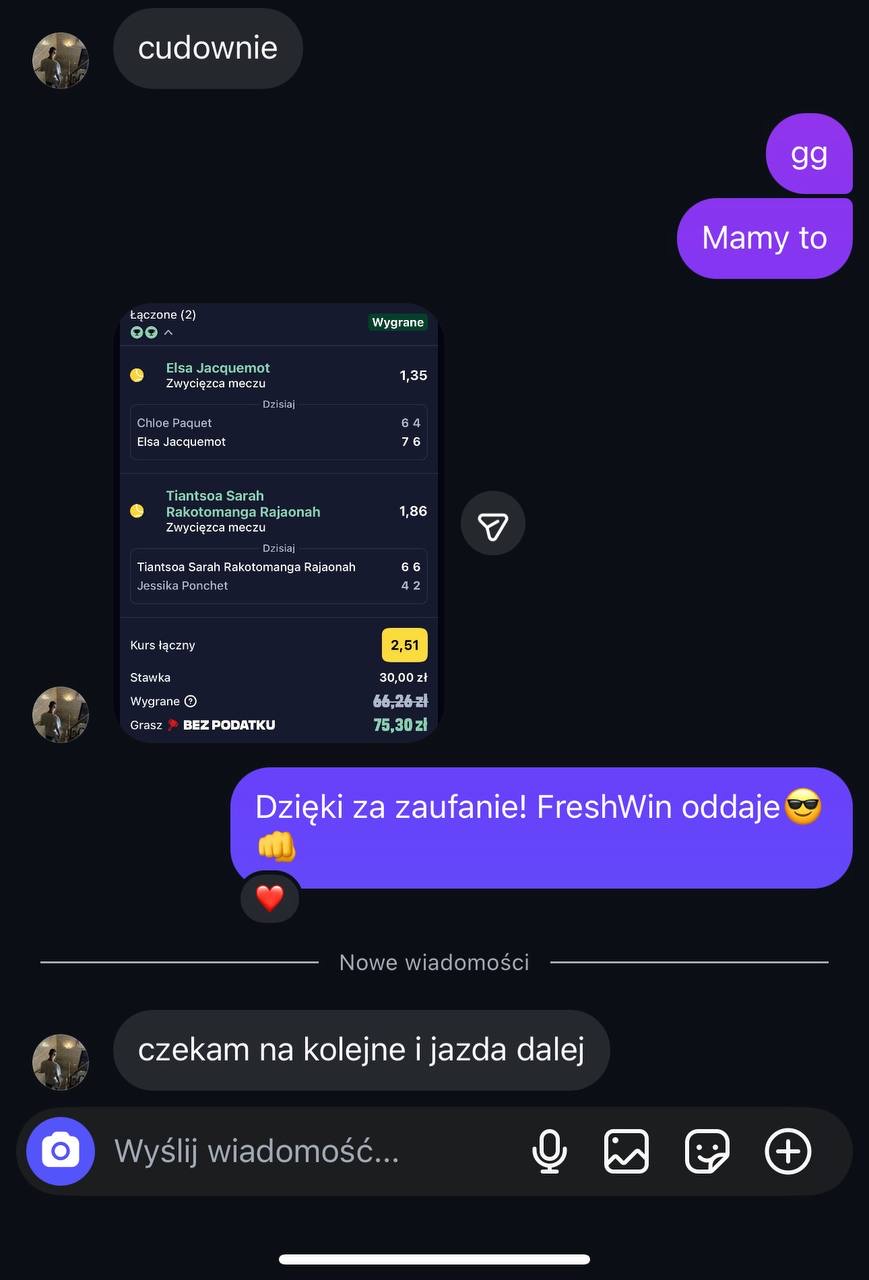Focus the Wyślij wiadomość text field
The width and height of the screenshot is (869, 1280).
click(x=300, y=1151)
